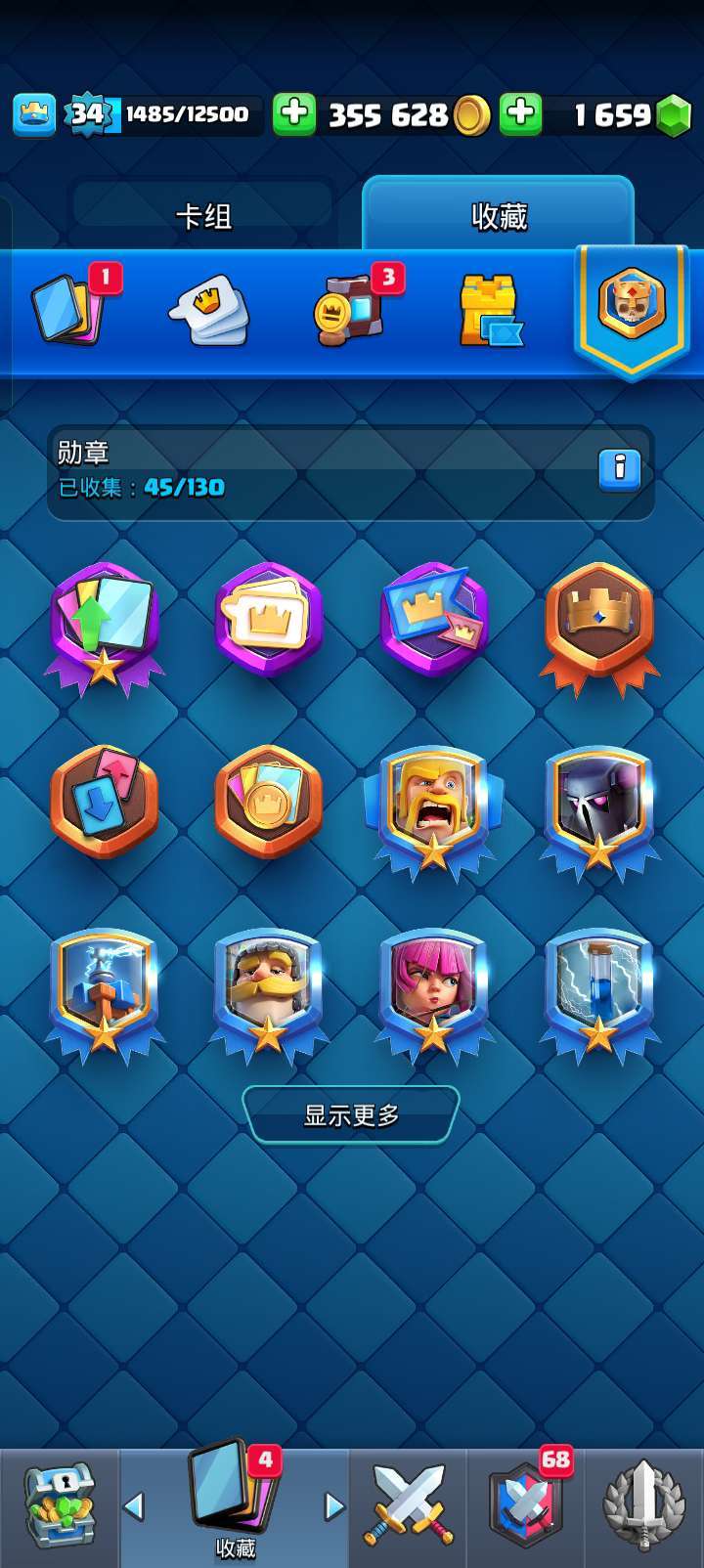Go to the shop chest tab

point(60,1506)
